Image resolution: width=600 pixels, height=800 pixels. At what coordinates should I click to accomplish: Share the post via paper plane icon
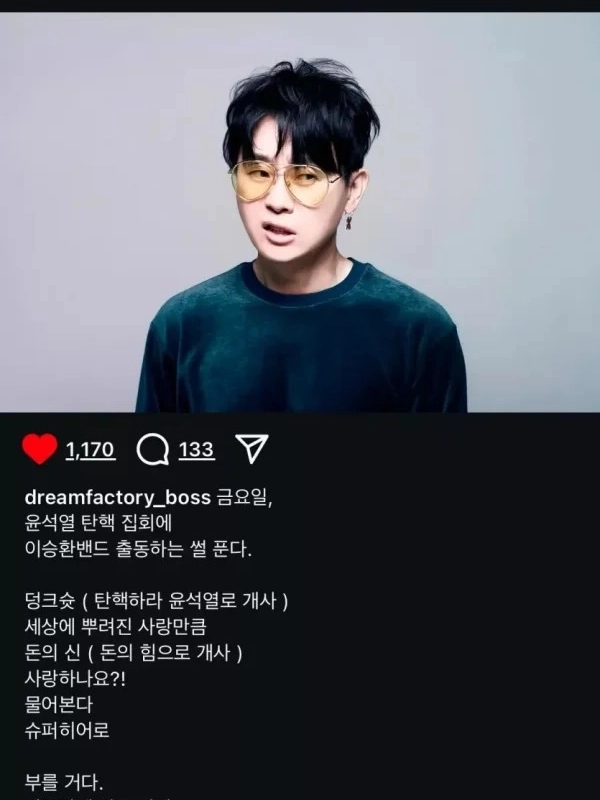click(251, 450)
